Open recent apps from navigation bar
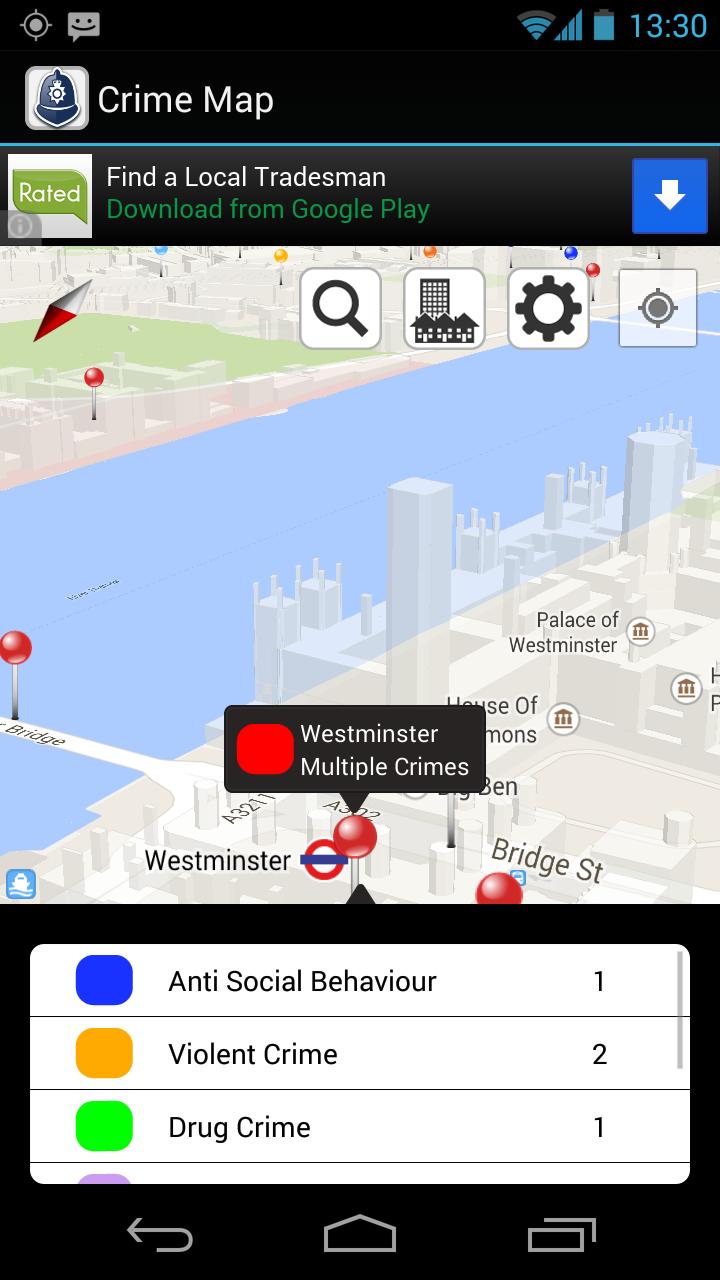720x1280 pixels. [x=562, y=1236]
